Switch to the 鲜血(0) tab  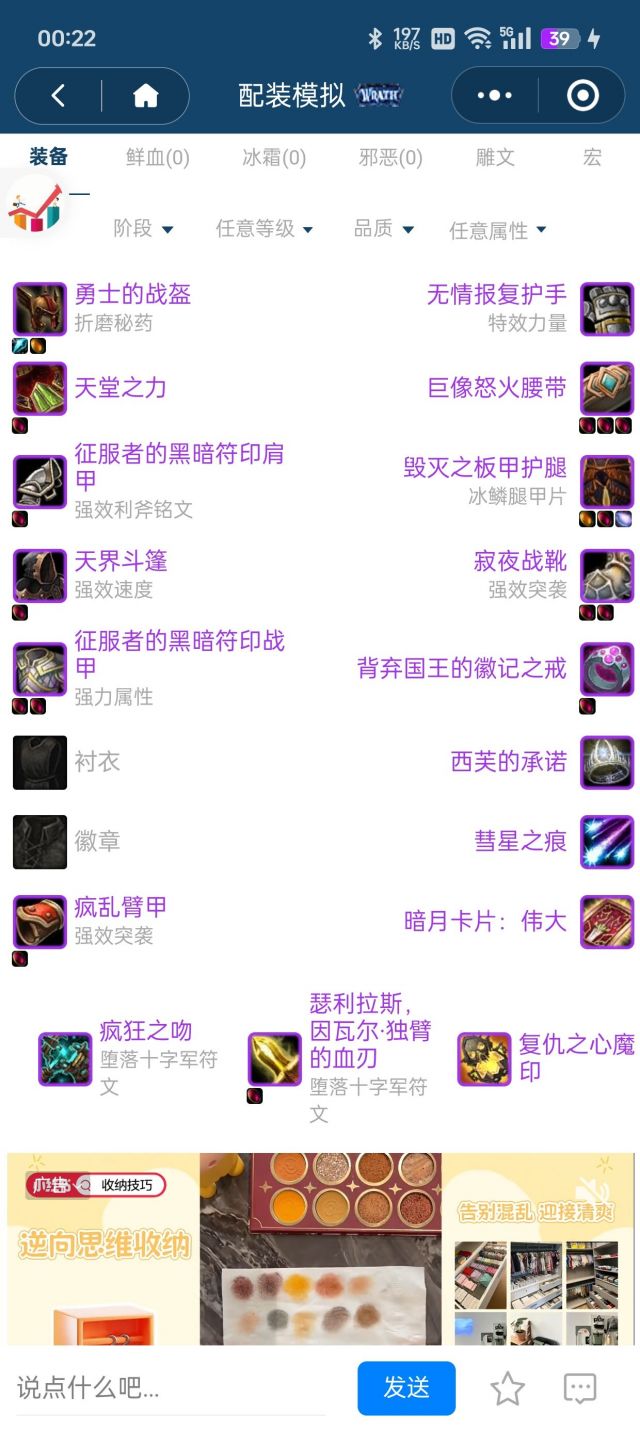pyautogui.click(x=157, y=158)
